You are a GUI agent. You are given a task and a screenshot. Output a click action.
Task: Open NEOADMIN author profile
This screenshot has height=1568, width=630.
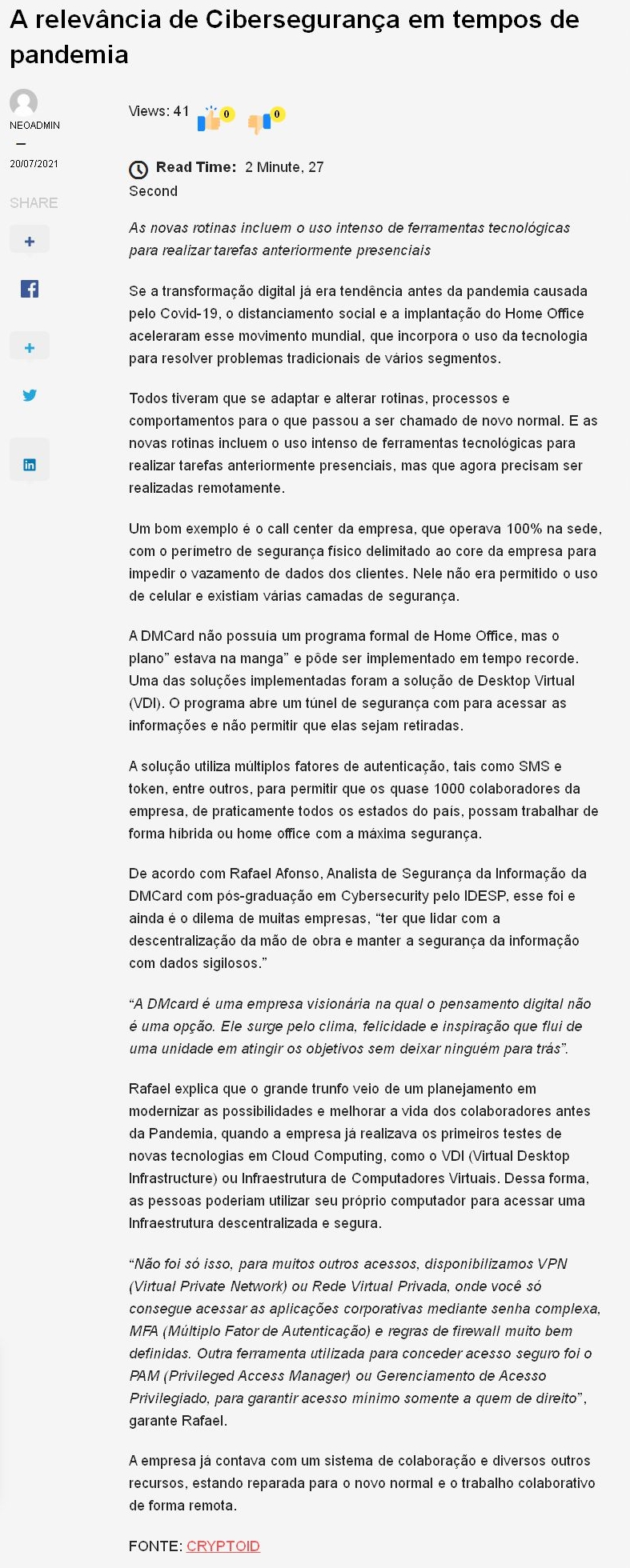pyautogui.click(x=34, y=125)
